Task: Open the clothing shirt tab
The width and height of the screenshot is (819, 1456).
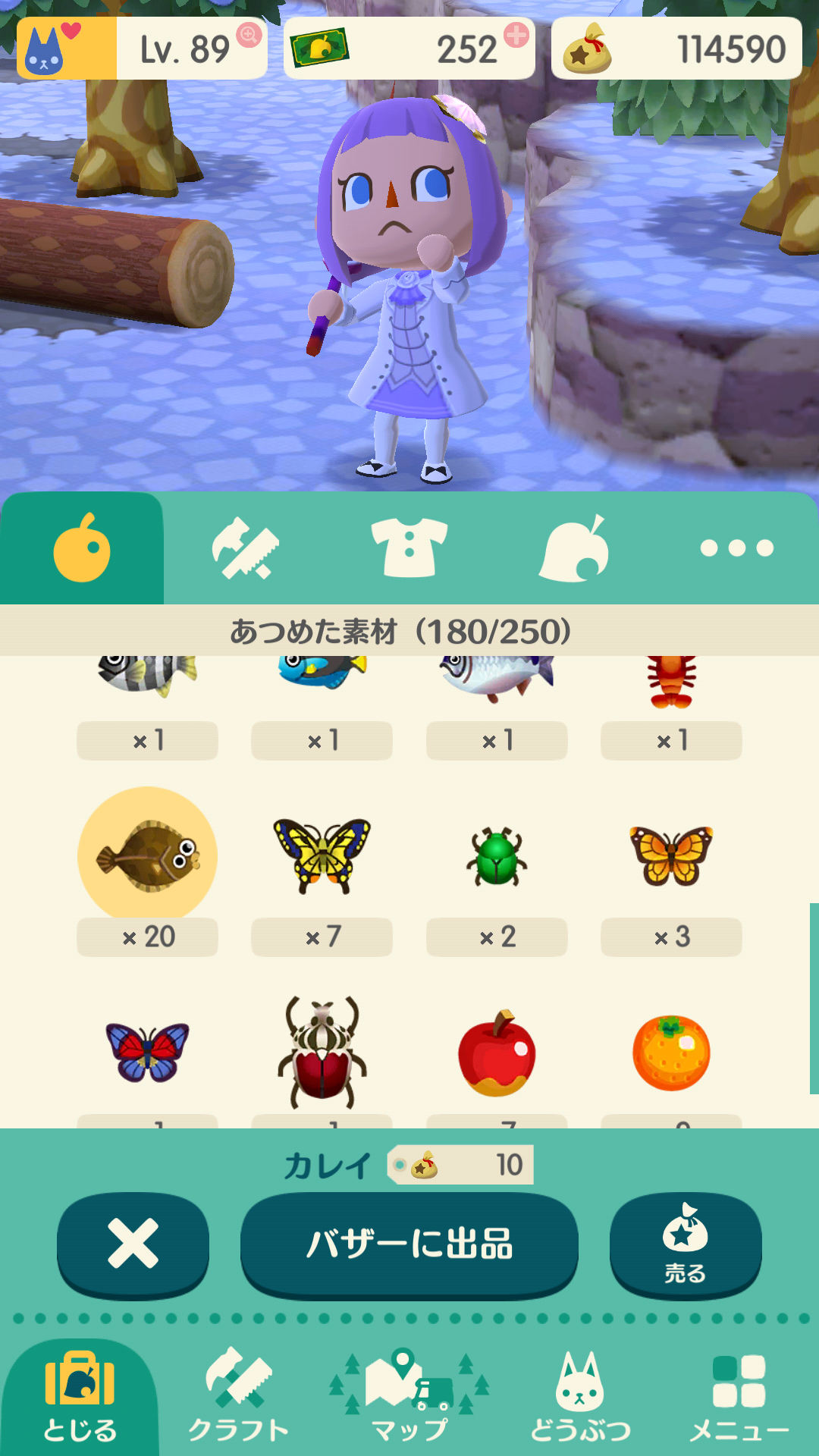Action: pyautogui.click(x=409, y=550)
